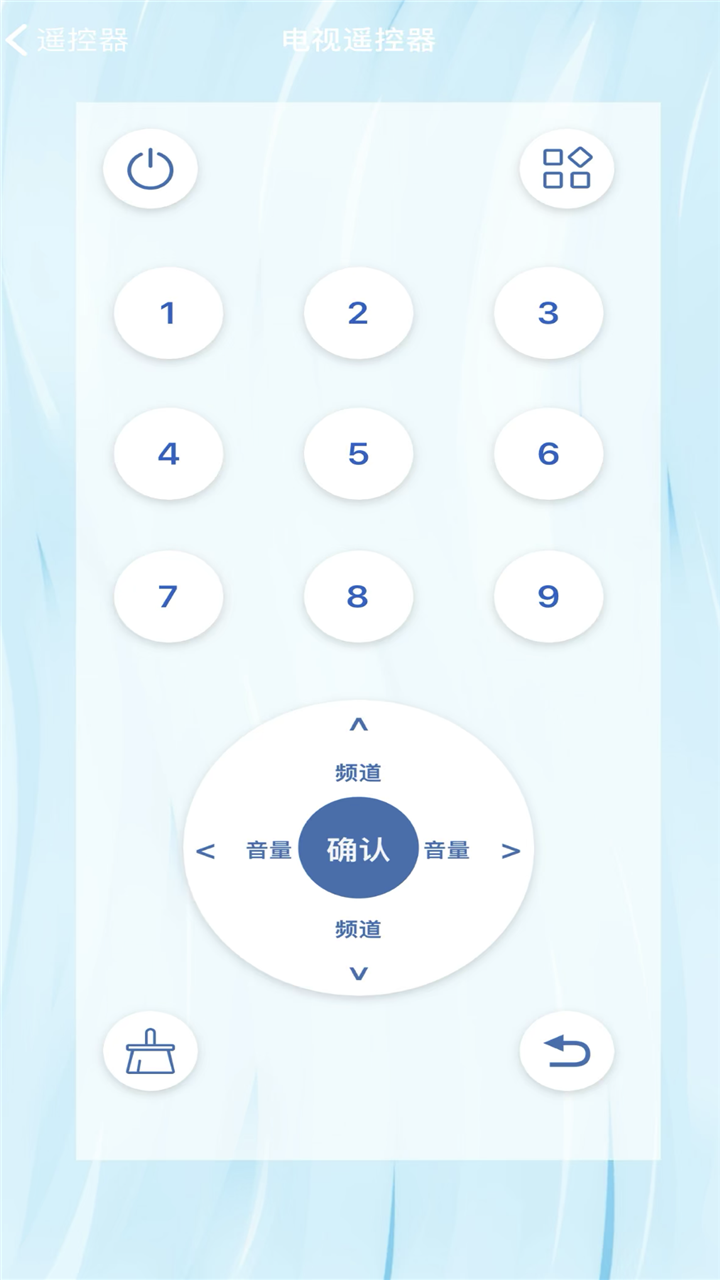Tap number 8 key
The height and width of the screenshot is (1280, 720).
358,597
